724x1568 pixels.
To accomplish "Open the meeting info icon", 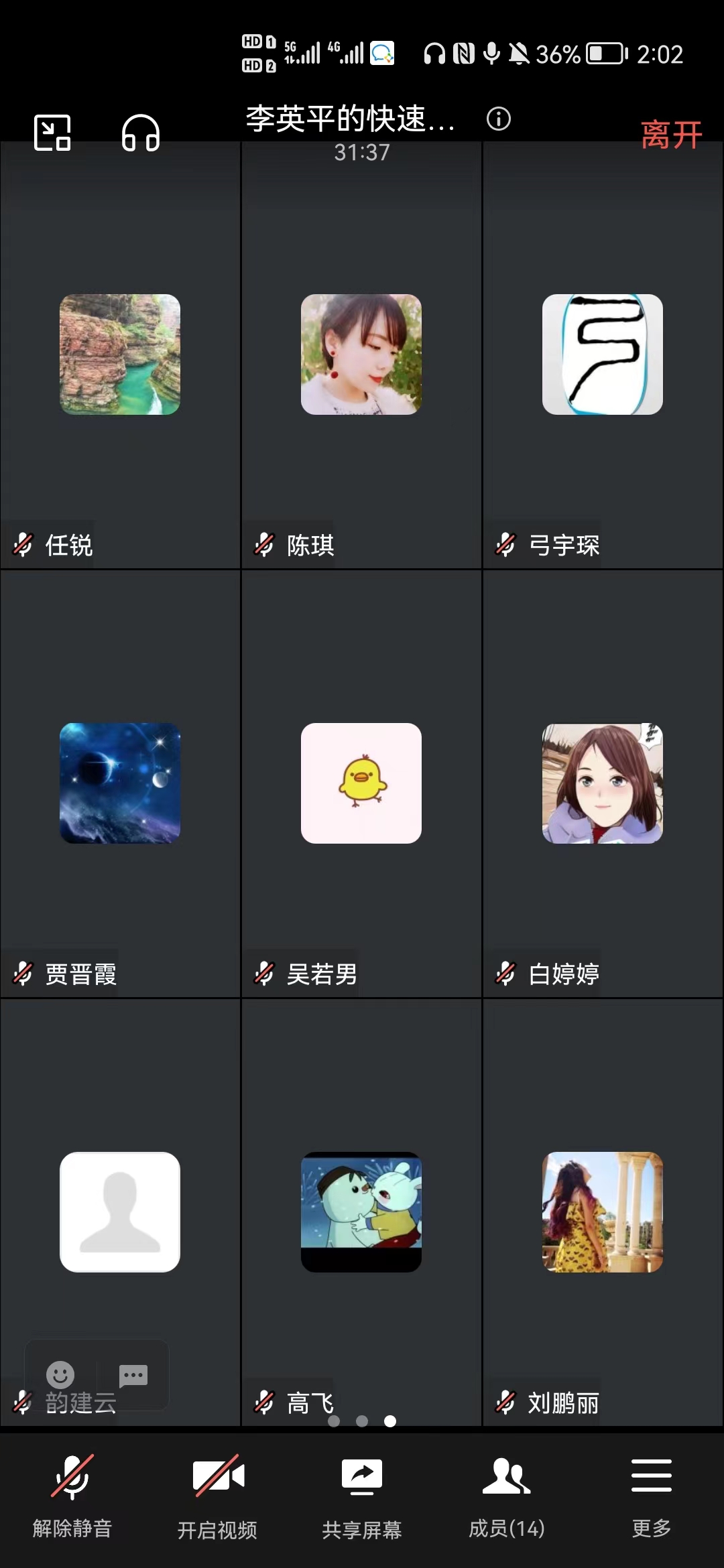I will coord(498,119).
